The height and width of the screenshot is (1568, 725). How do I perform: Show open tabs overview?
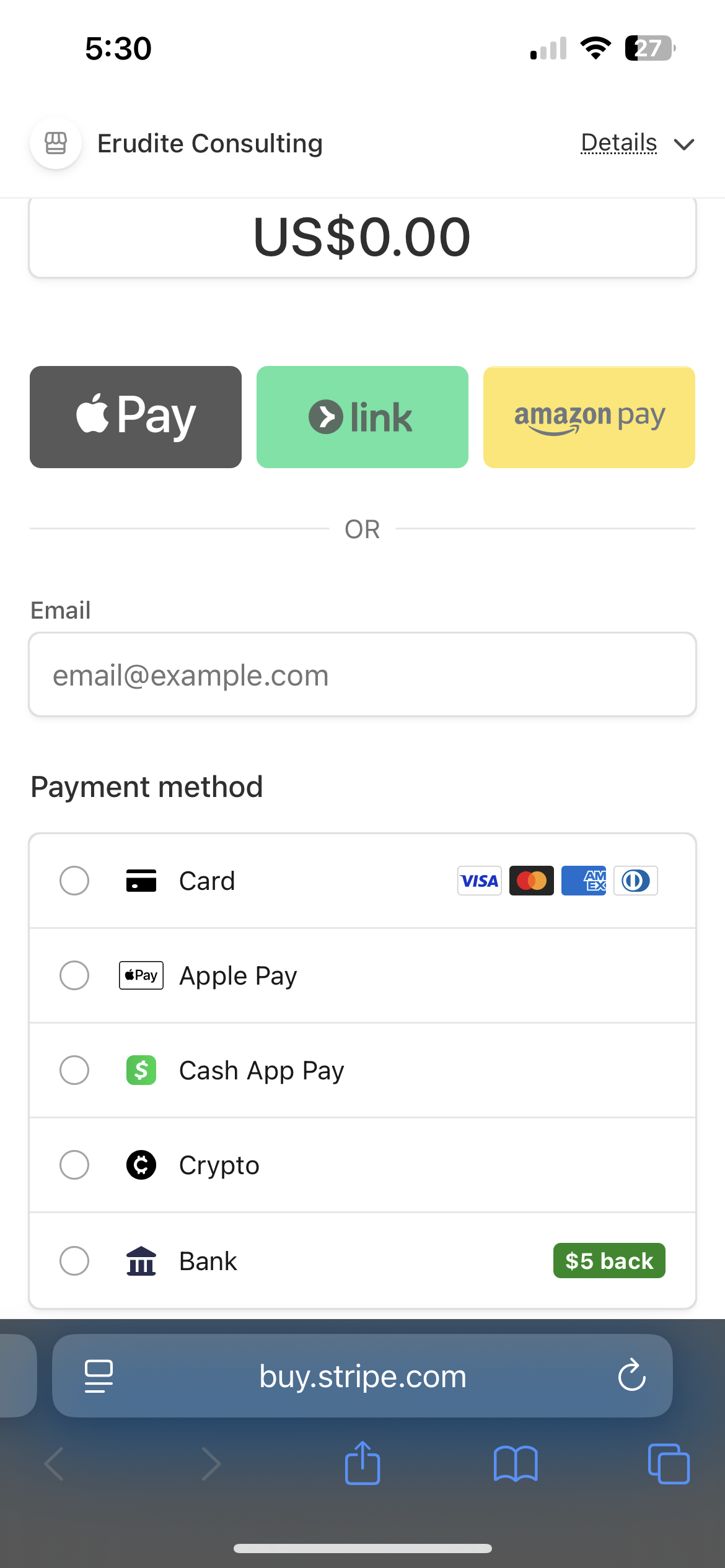click(x=668, y=1464)
